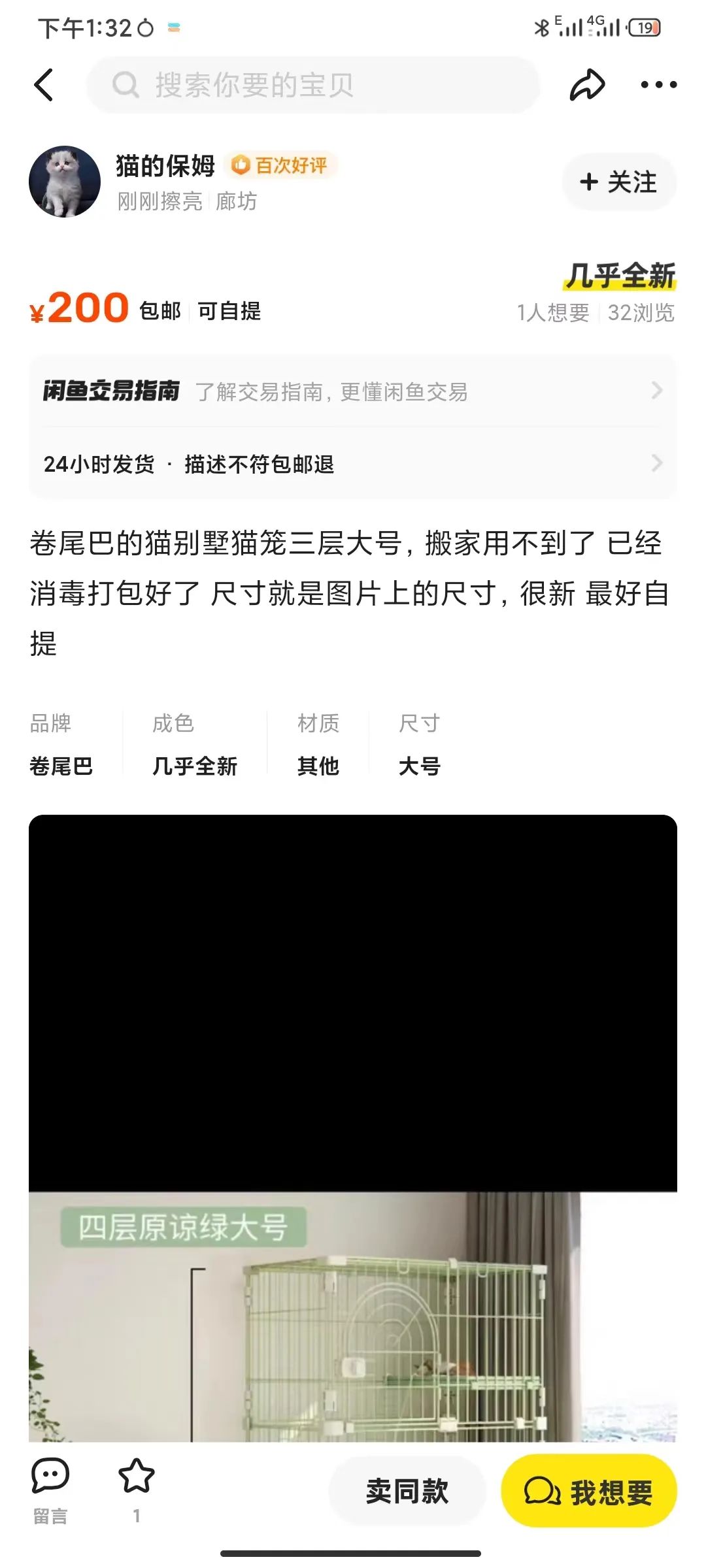
Task: Tap 我想要 to contact the seller
Action: [588, 1491]
